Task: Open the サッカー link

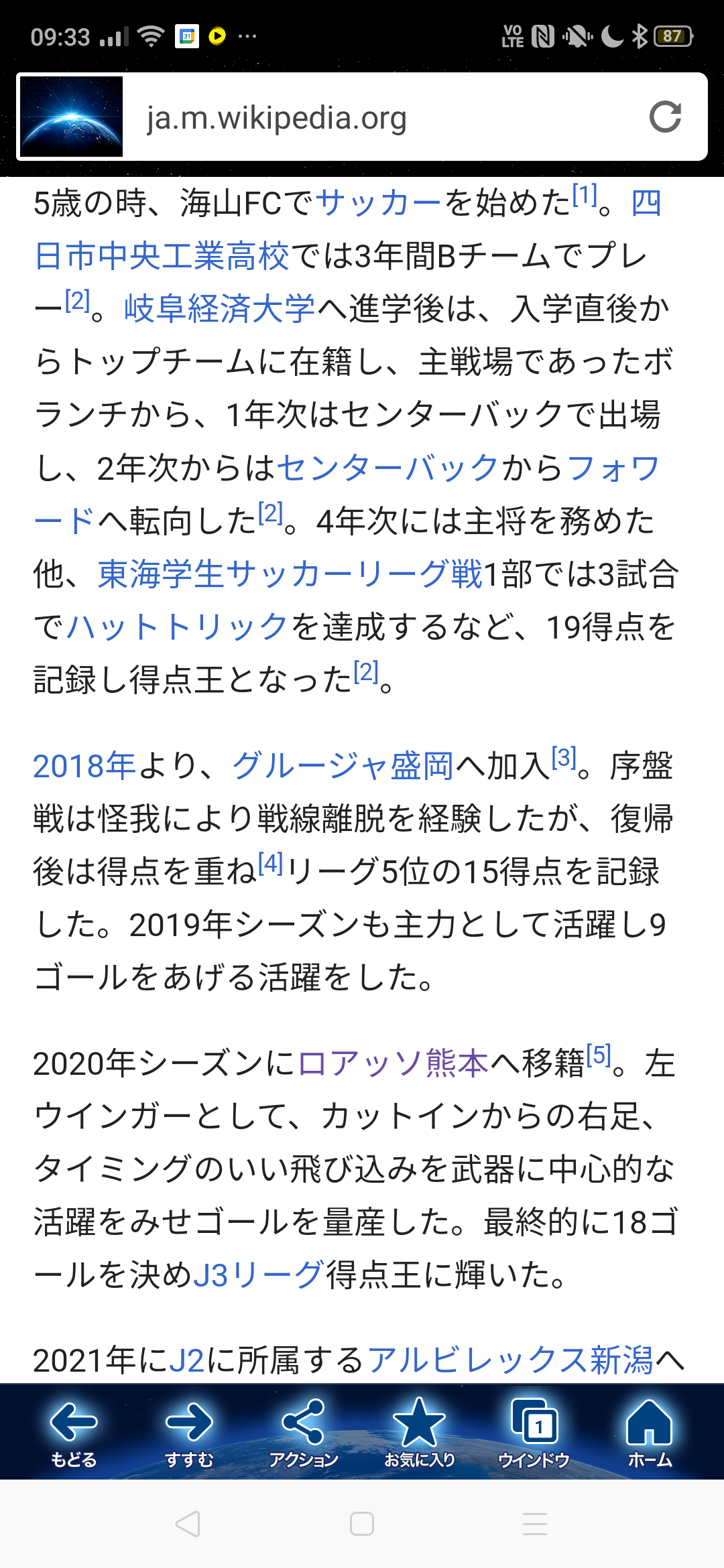Action: click(x=379, y=202)
